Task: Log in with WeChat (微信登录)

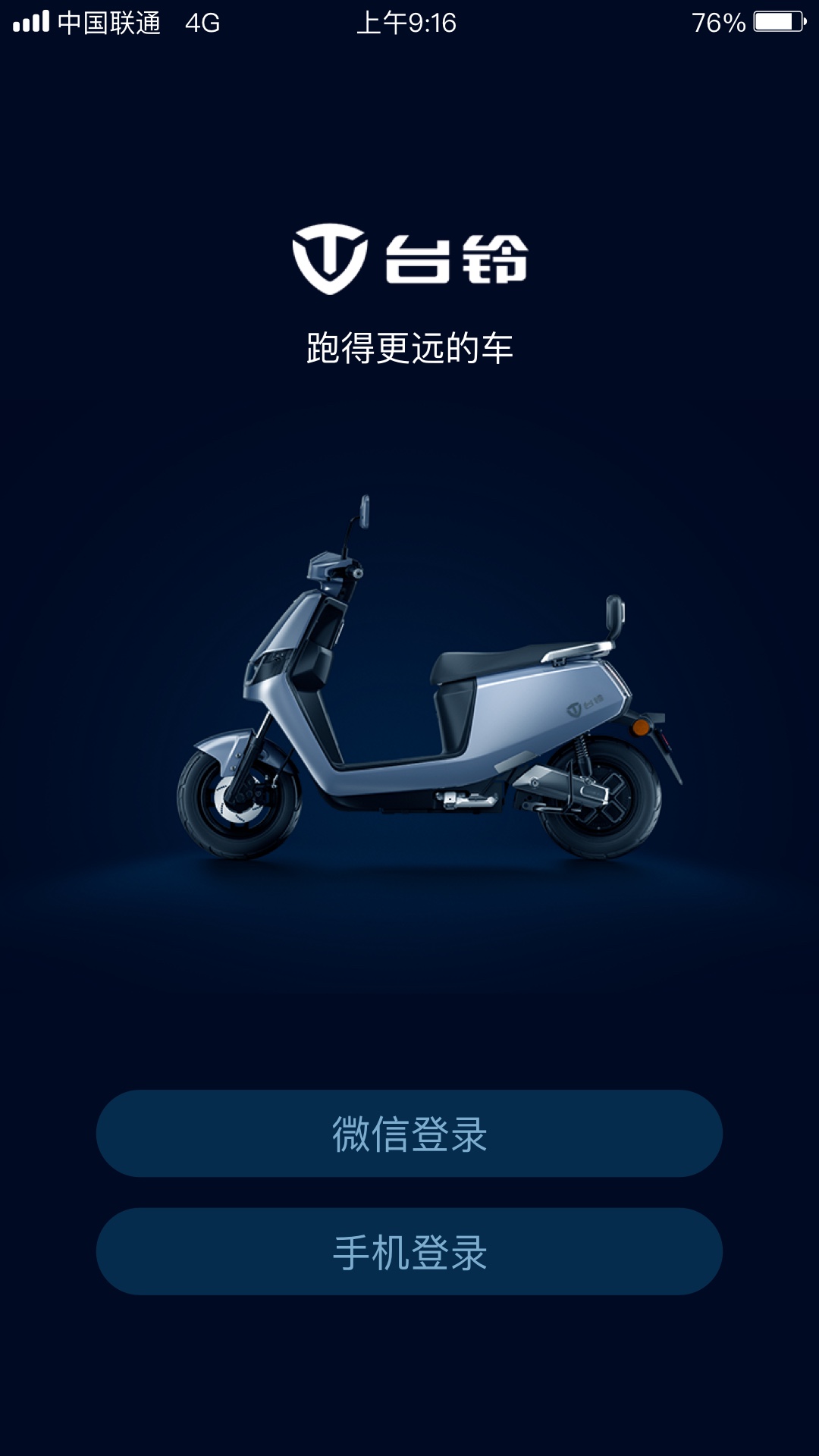Action: click(x=409, y=1134)
